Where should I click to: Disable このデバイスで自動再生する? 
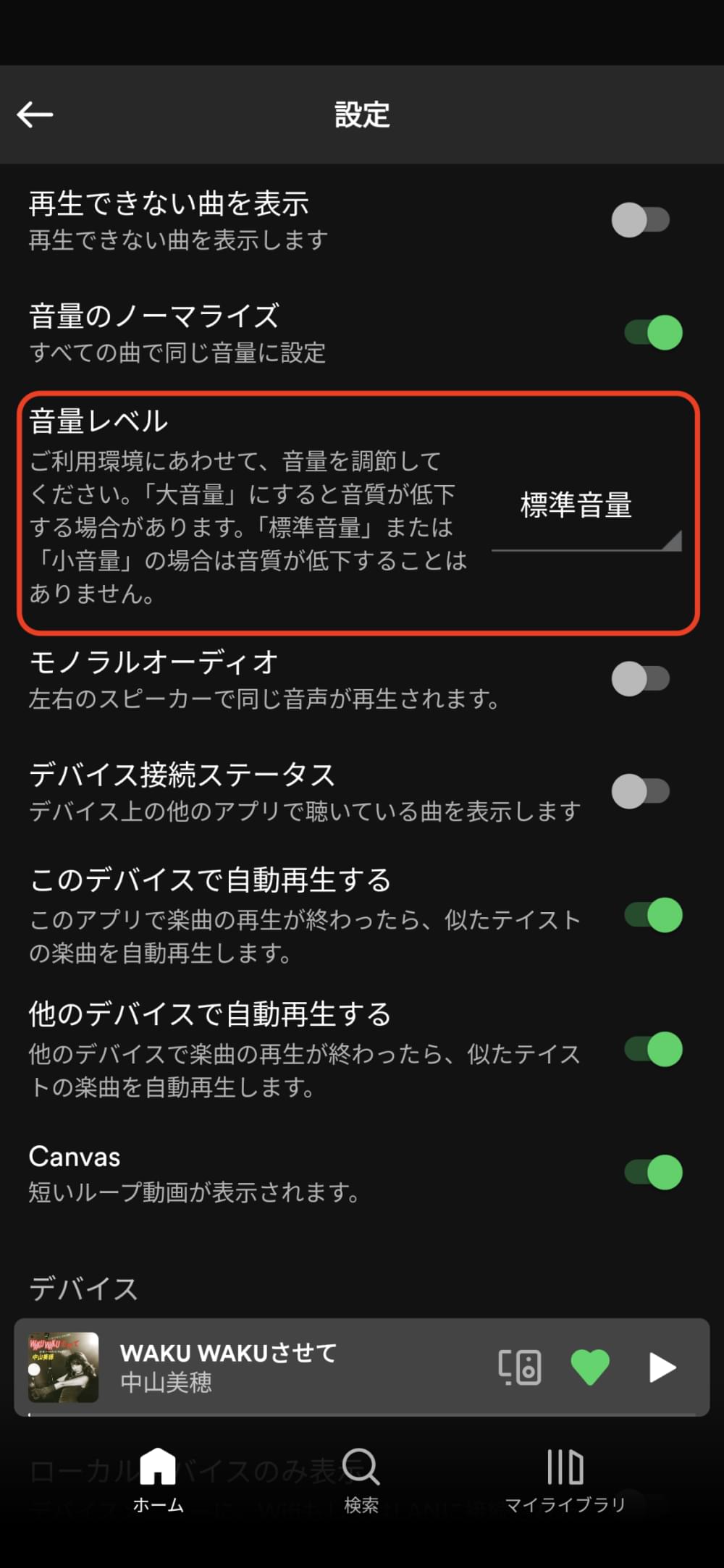coord(653,916)
